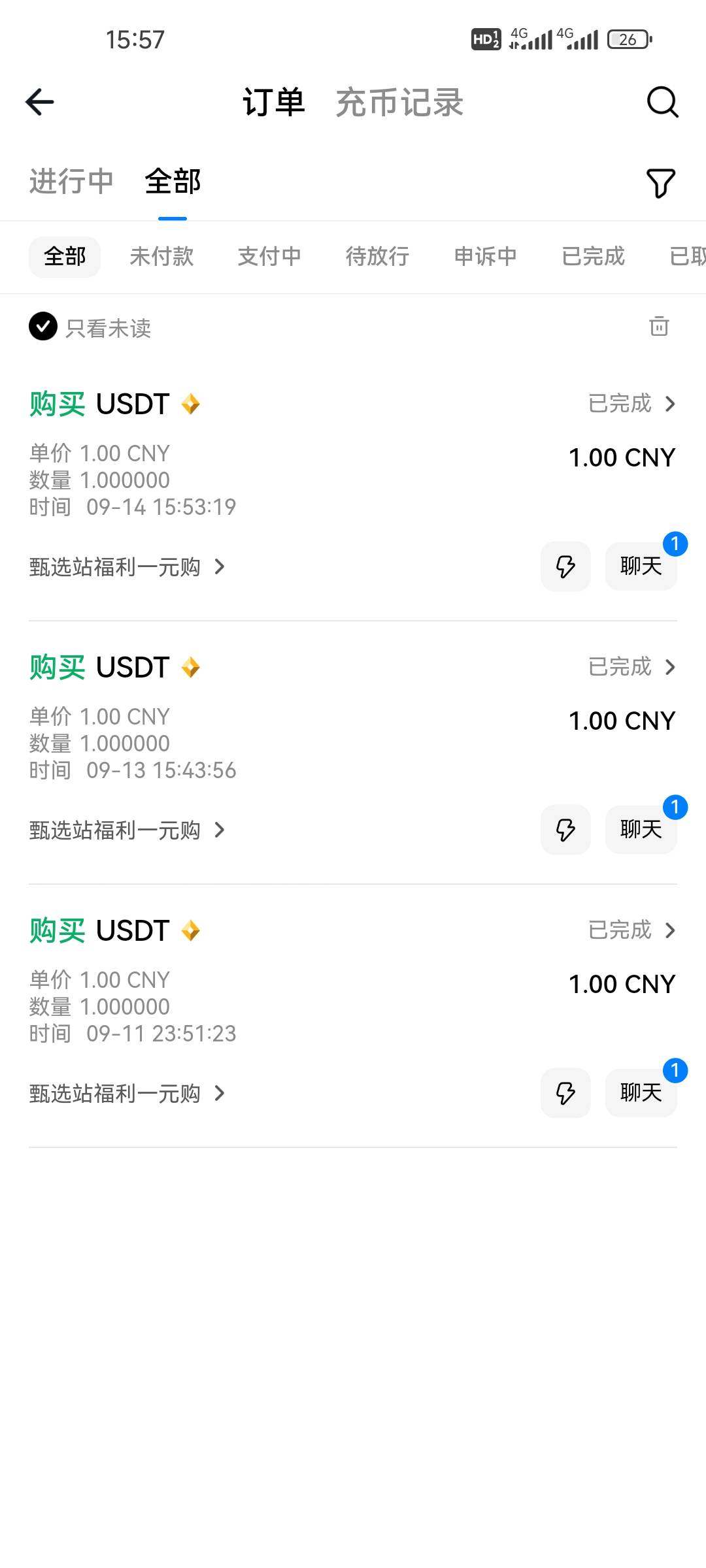Open chat for the 09-13 order
706x1568 pixels.
point(641,829)
